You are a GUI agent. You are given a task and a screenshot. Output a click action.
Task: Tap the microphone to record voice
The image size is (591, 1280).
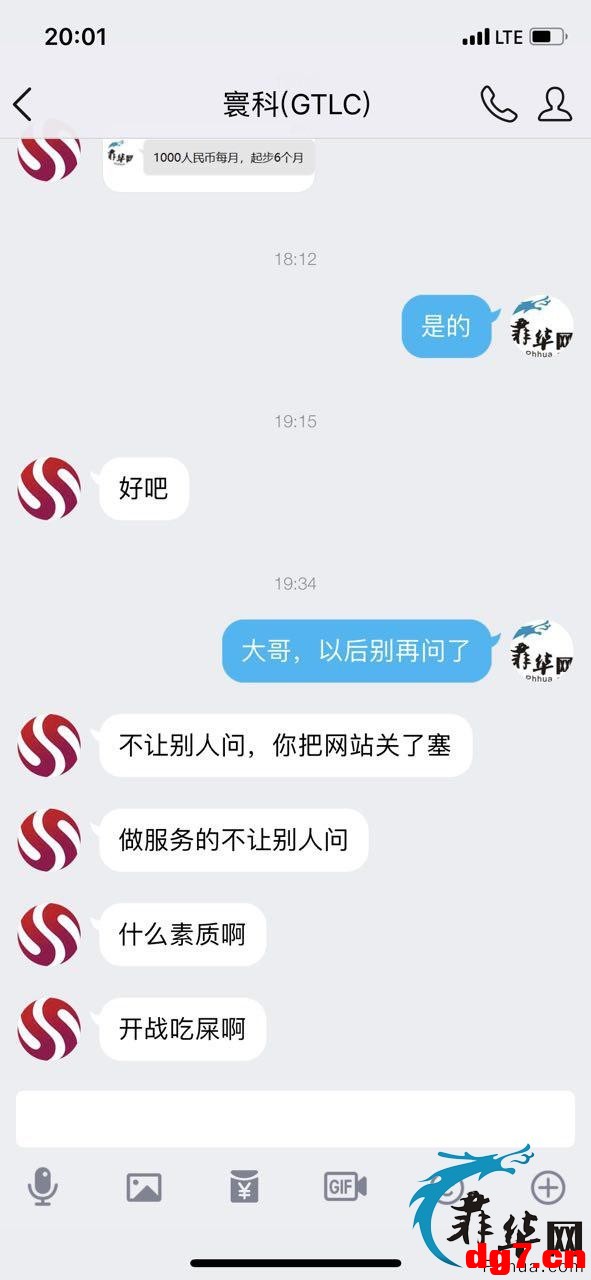(x=42, y=1187)
